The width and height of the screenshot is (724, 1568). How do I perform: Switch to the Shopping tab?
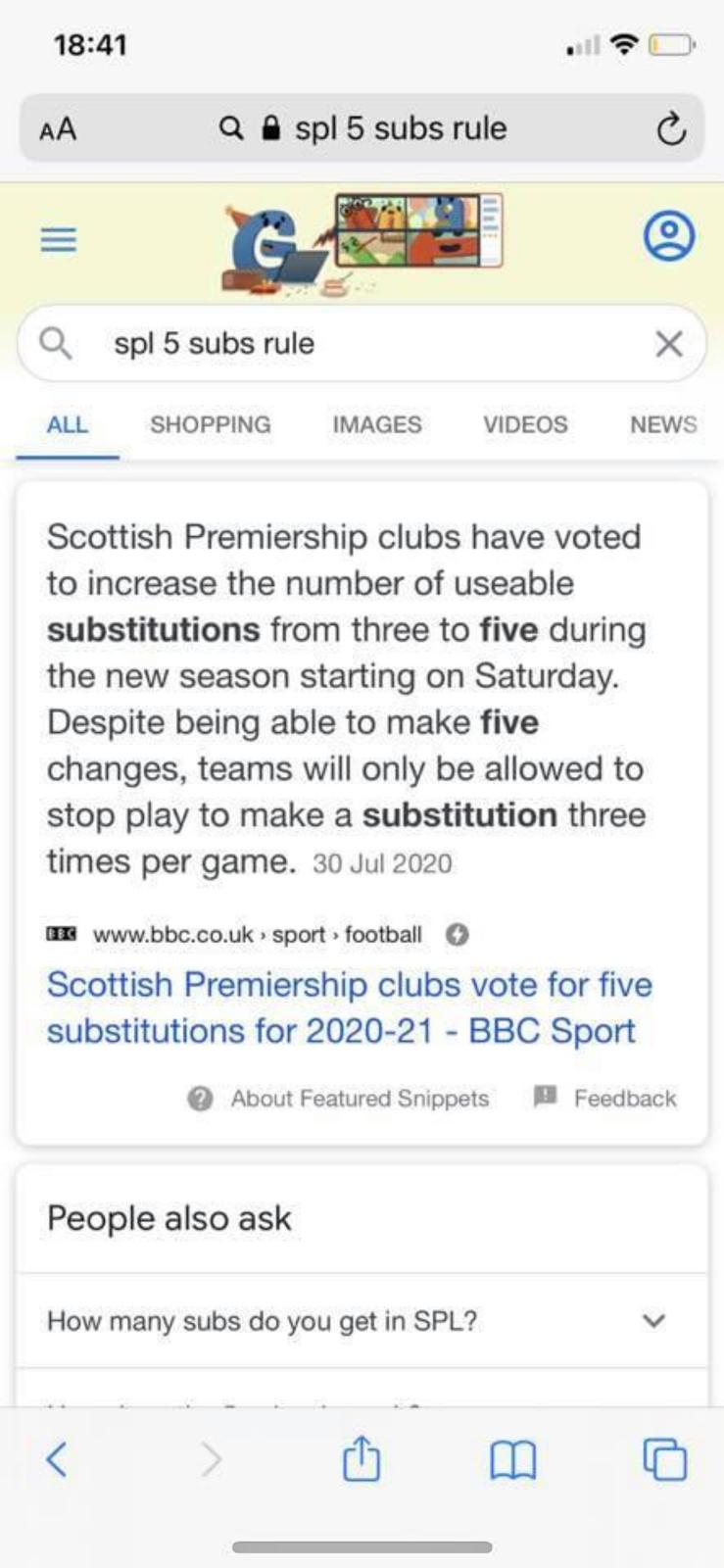coord(210,424)
